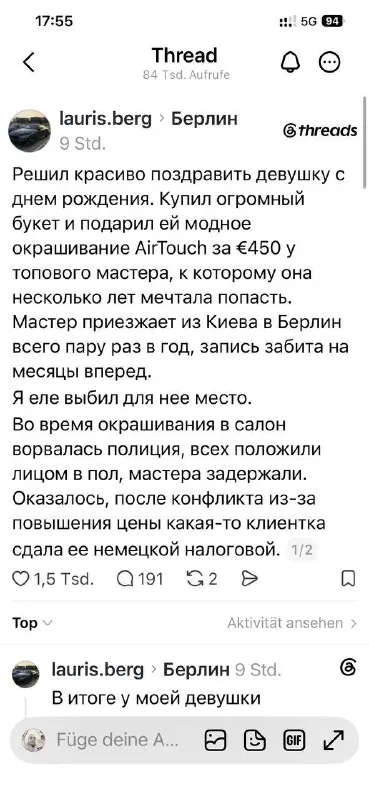Like the post with 1,5 Tsd. likes
This screenshot has height=800, width=369.
click(x=20, y=579)
